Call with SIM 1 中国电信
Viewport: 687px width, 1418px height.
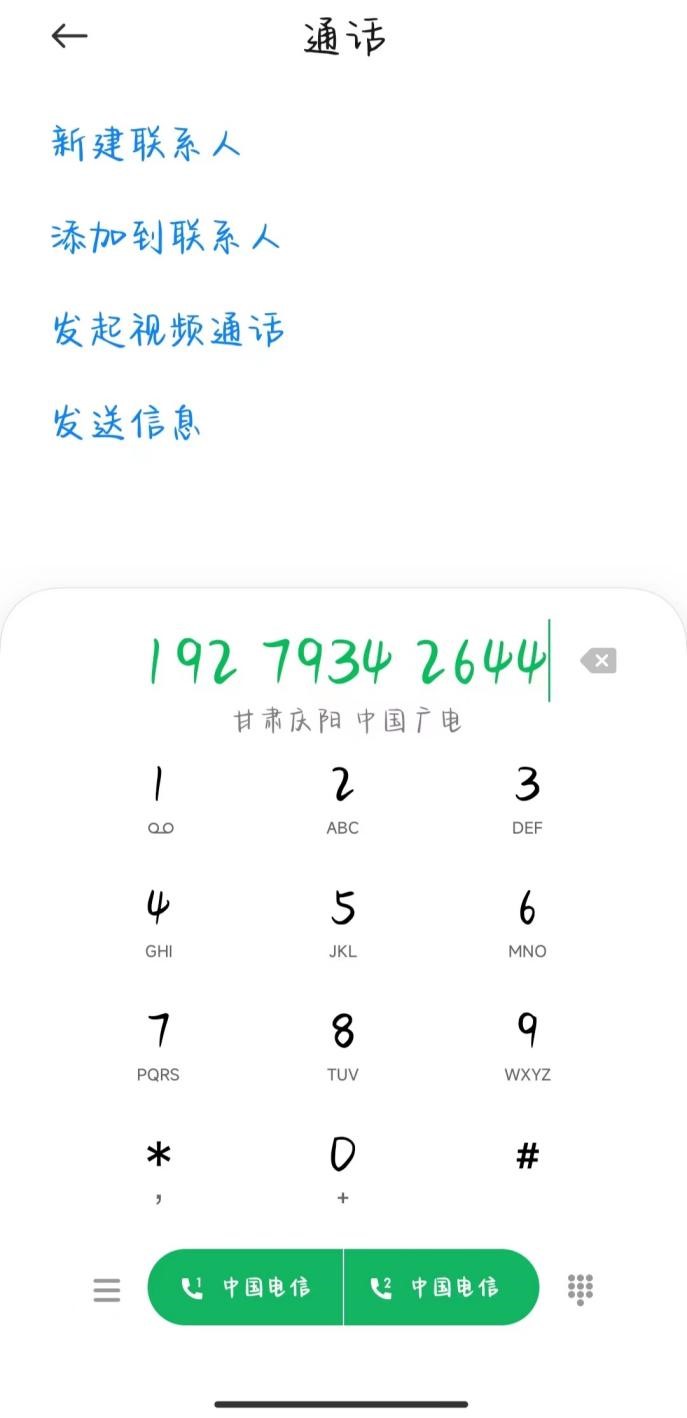tap(245, 1287)
